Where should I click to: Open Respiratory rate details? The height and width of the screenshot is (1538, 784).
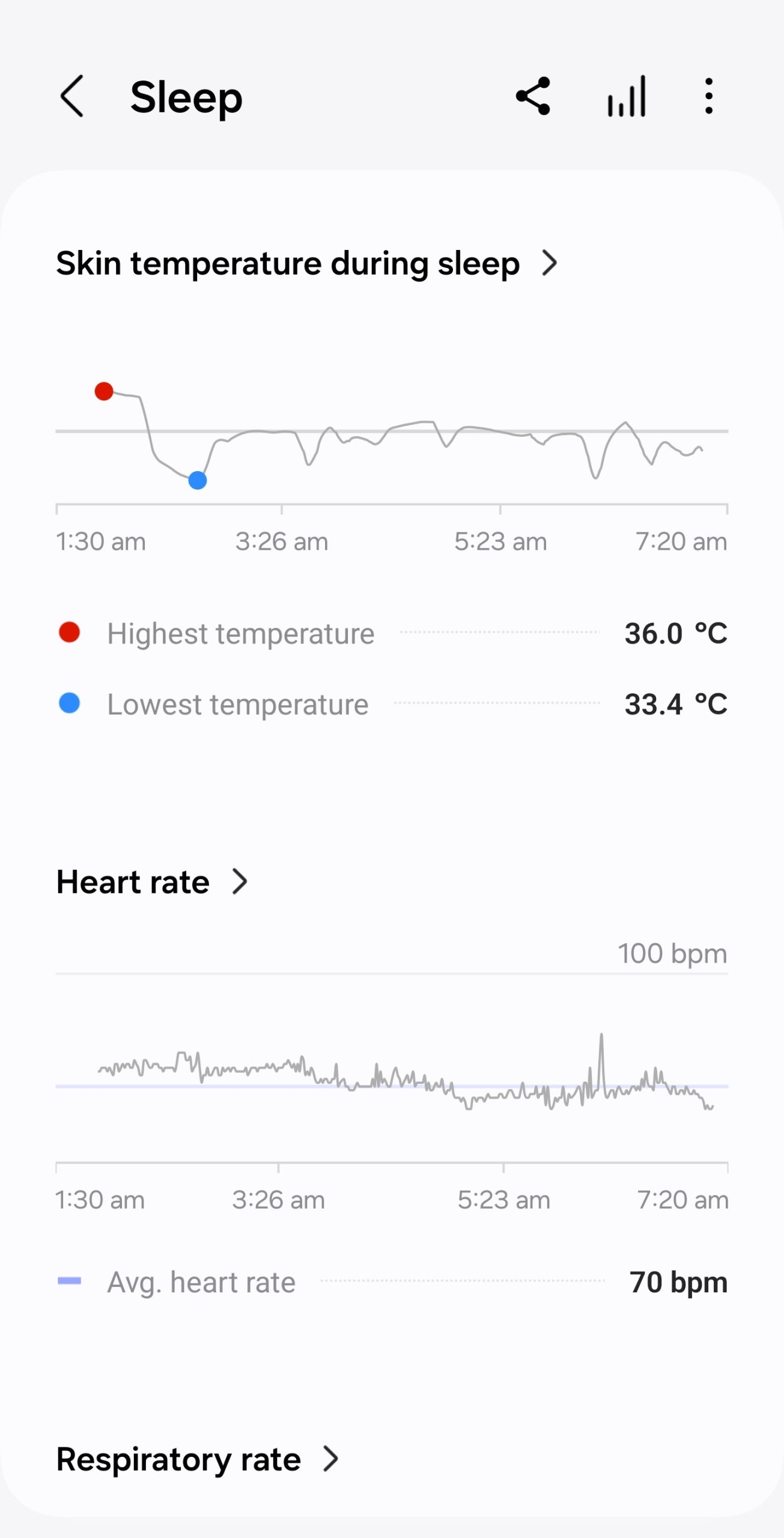pyautogui.click(x=197, y=1459)
